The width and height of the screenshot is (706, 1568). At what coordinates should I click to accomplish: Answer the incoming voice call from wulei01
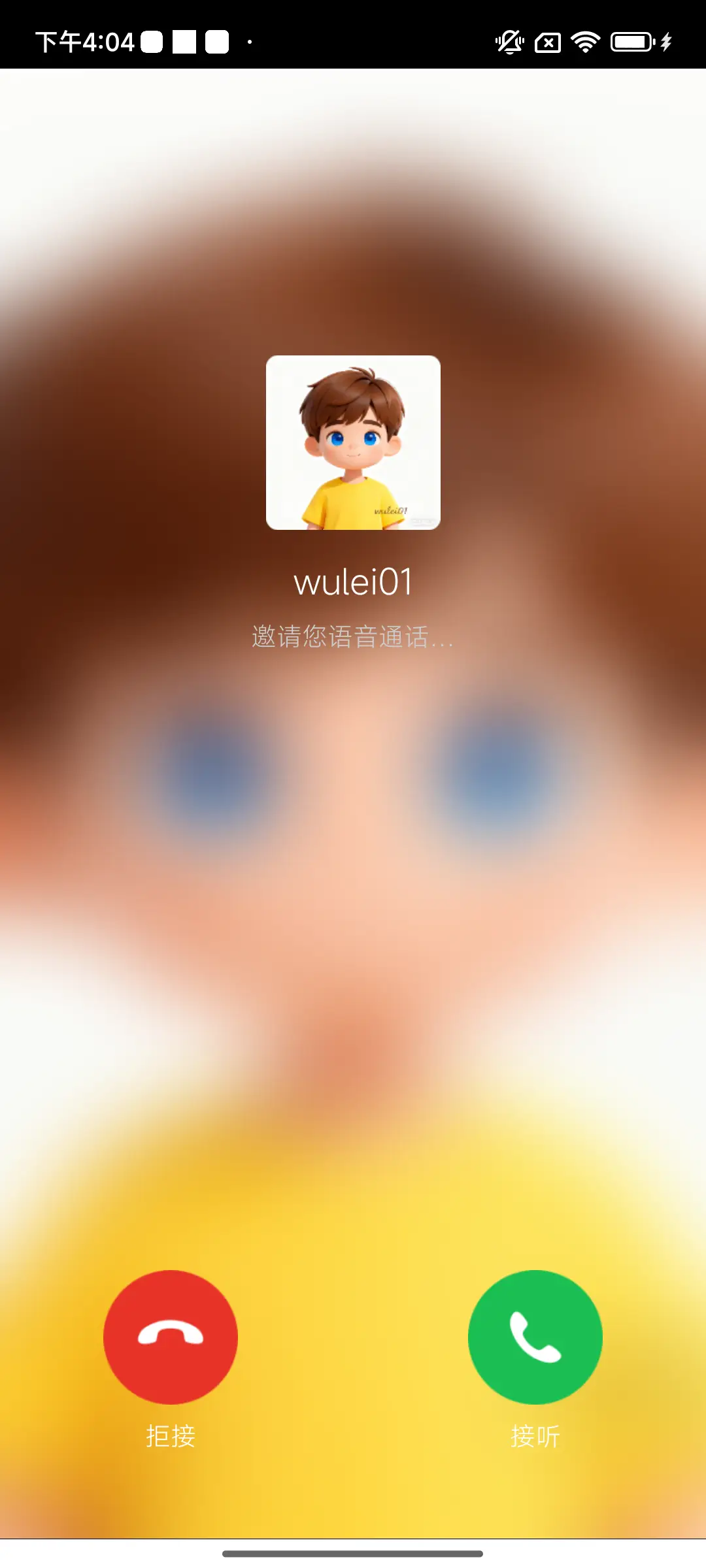pyautogui.click(x=535, y=1337)
